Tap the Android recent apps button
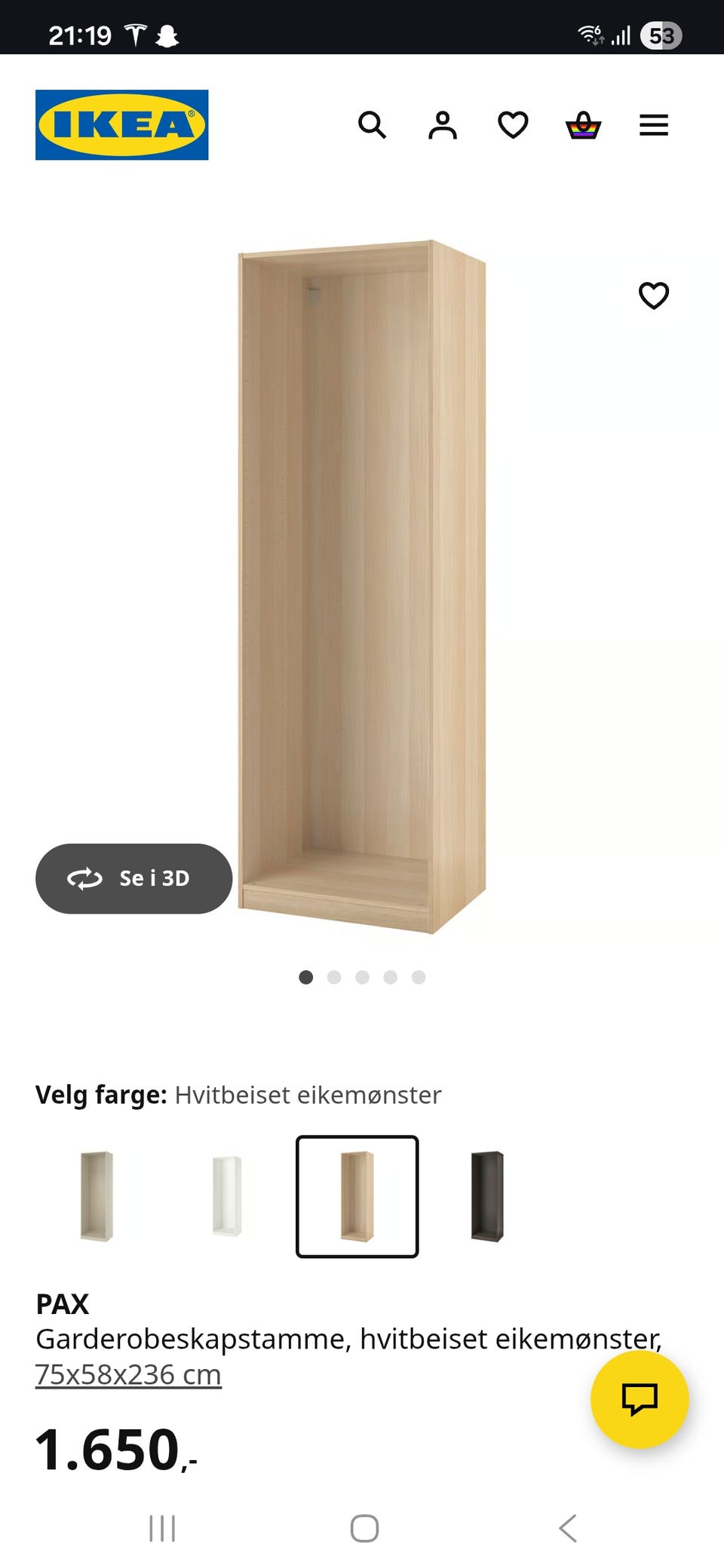Screen dimensions: 724x1568 coord(162,1529)
